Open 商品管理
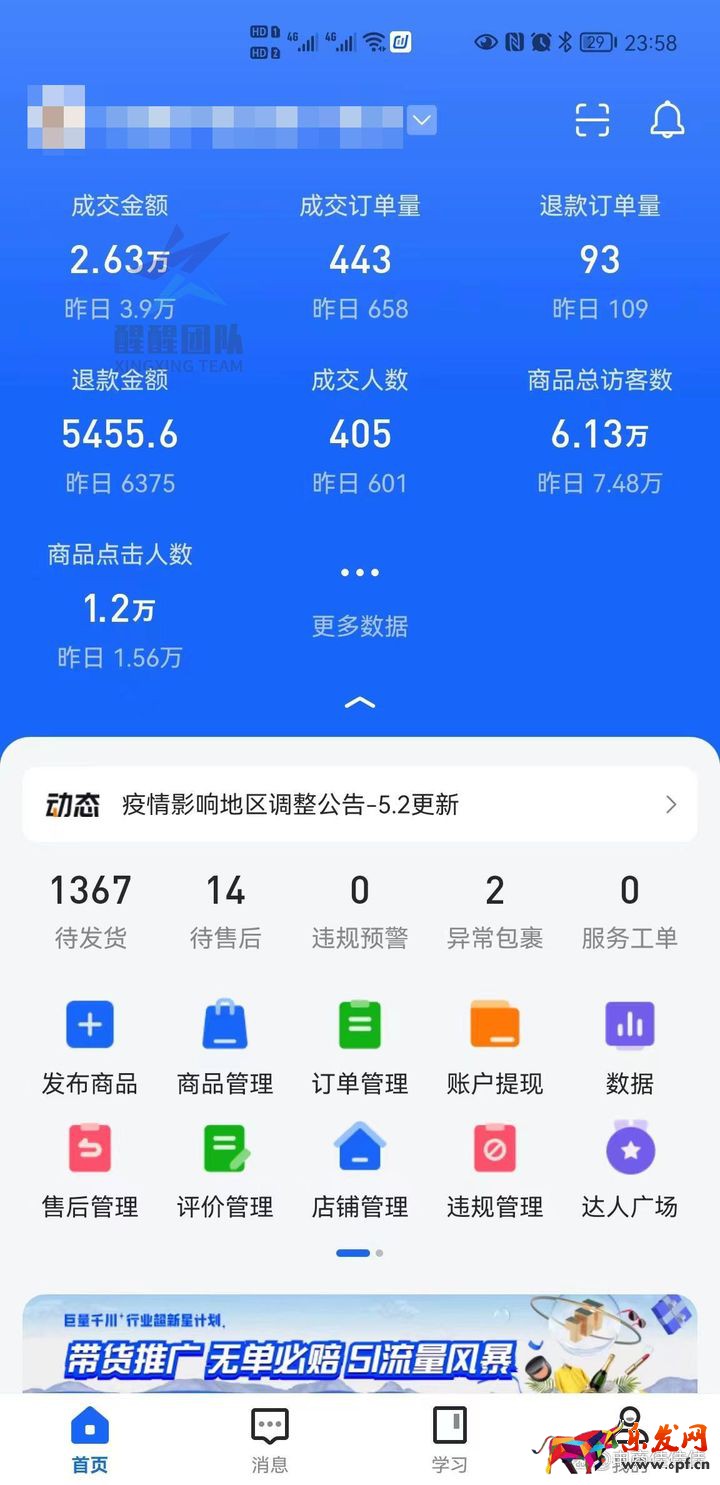The width and height of the screenshot is (720, 1485). click(225, 1046)
